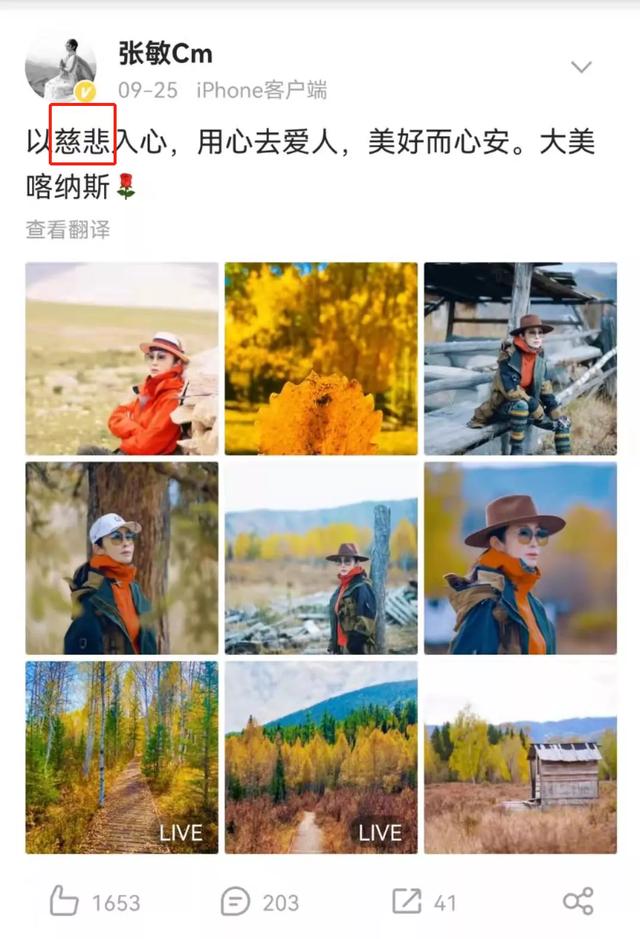Open the photo of woman sitting by wooden fence
This screenshot has height=939, width=640.
[520, 359]
